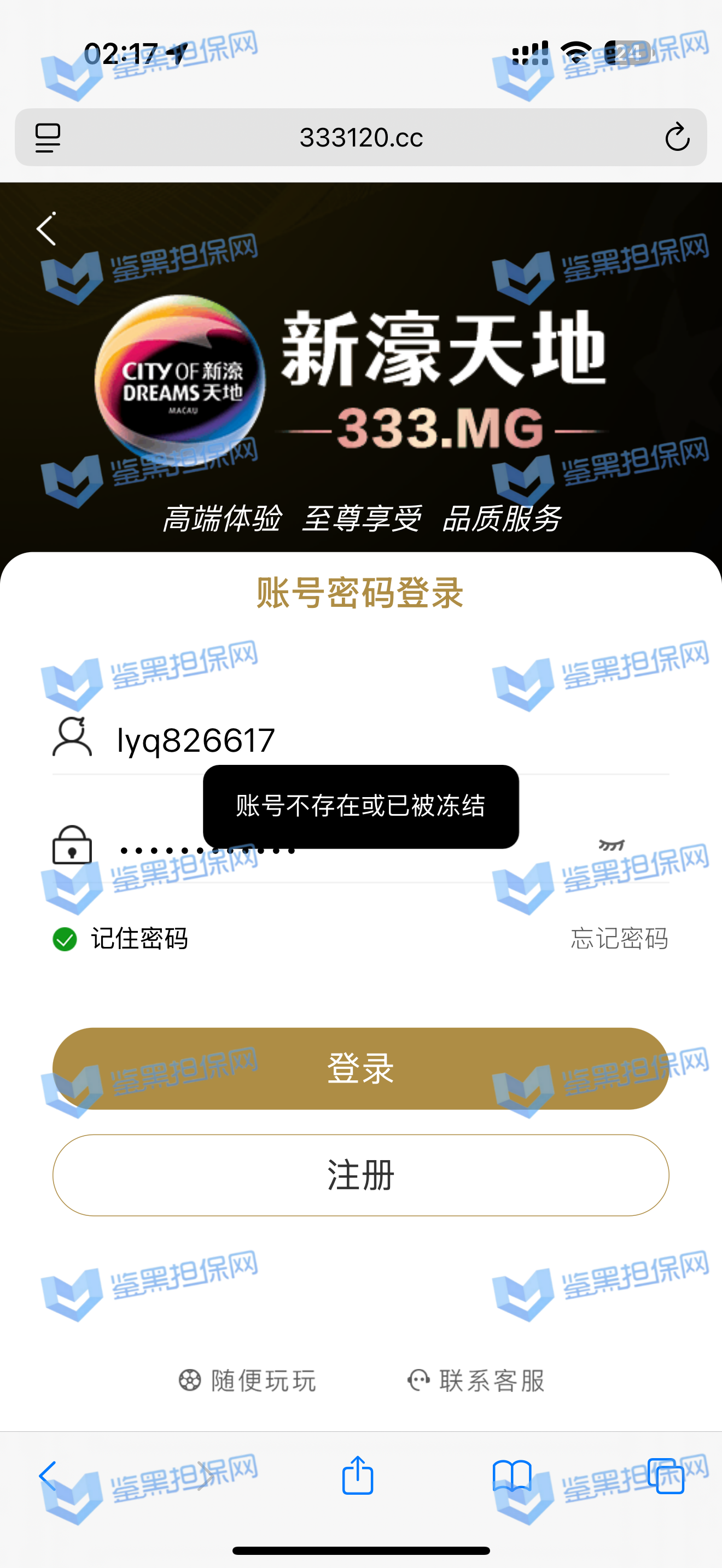
Task: Tap the 注册 register button
Action: (x=361, y=1175)
